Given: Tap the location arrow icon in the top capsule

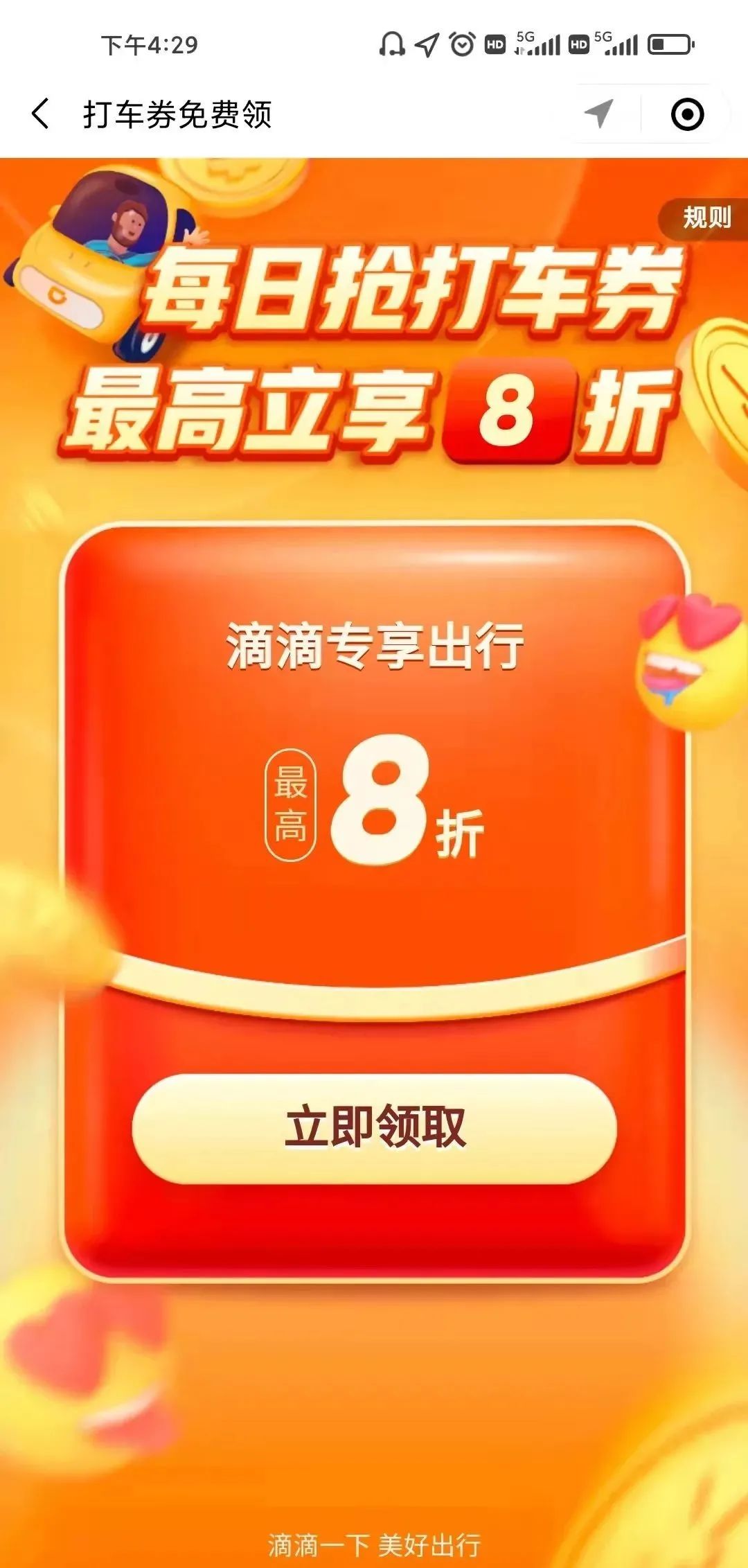Looking at the screenshot, I should [599, 114].
